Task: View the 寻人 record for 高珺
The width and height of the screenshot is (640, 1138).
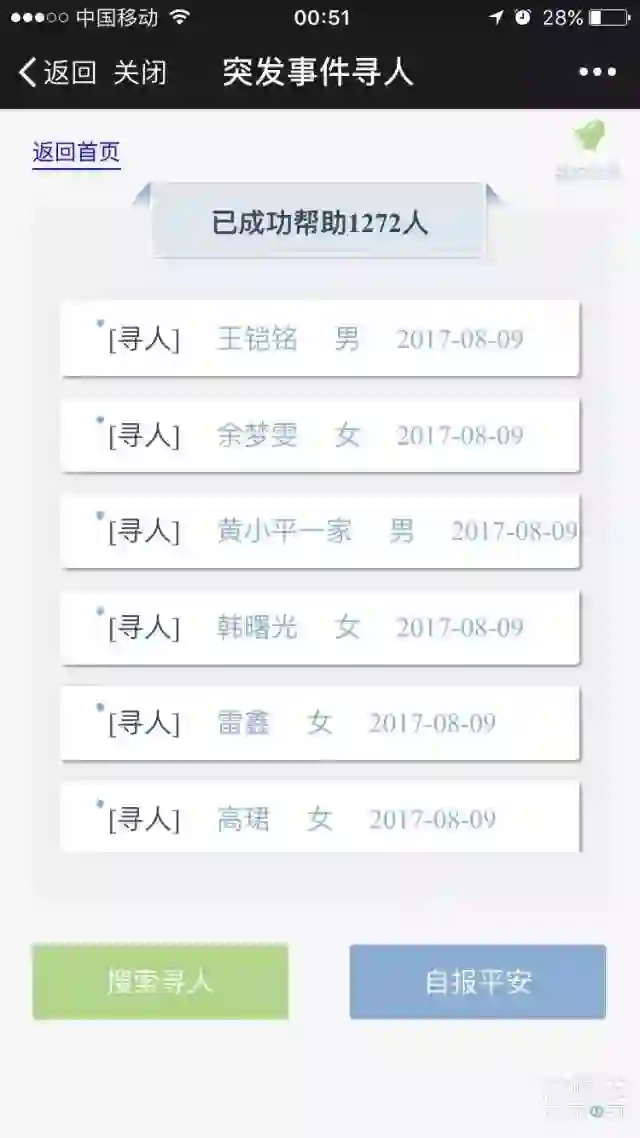Action: [x=320, y=818]
